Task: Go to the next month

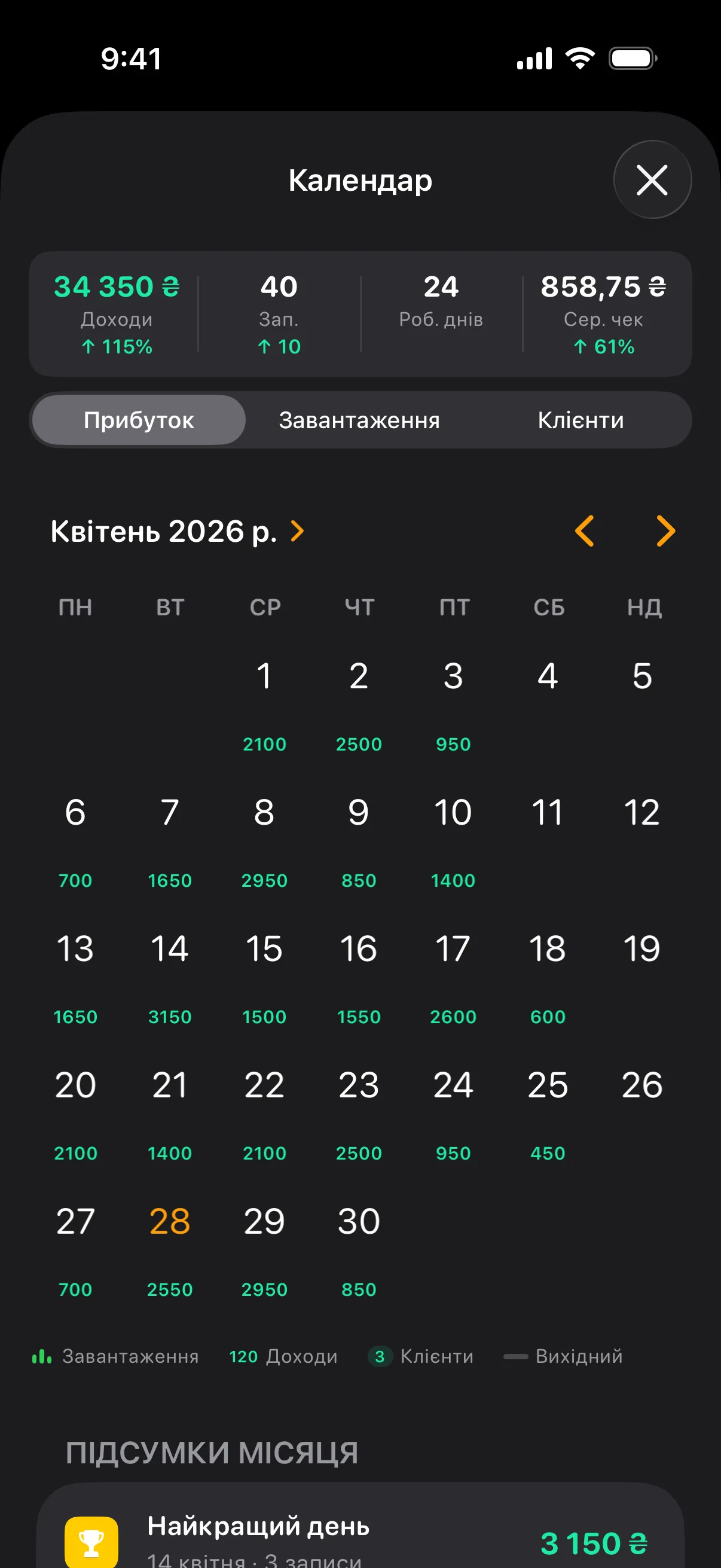Action: pyautogui.click(x=665, y=531)
